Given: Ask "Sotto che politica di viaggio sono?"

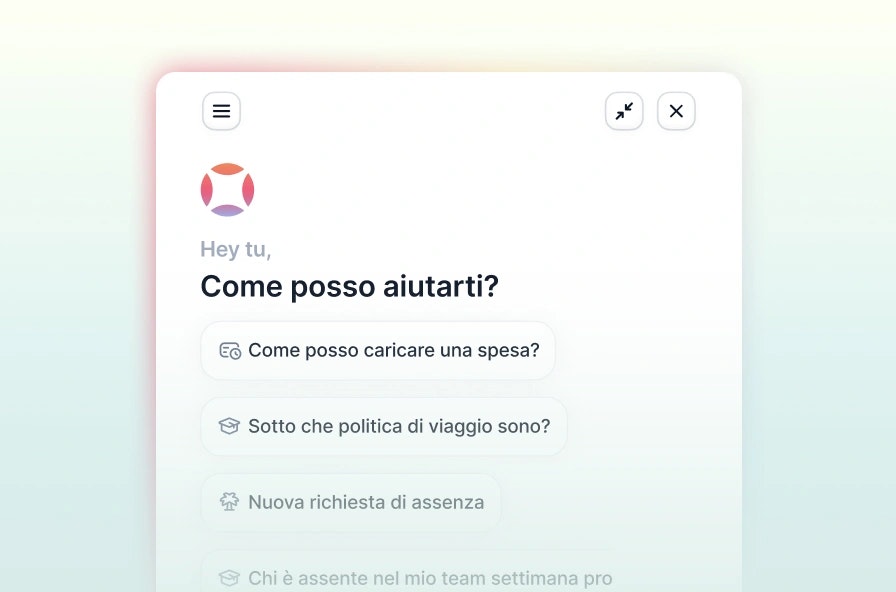Looking at the screenshot, I should tap(384, 427).
